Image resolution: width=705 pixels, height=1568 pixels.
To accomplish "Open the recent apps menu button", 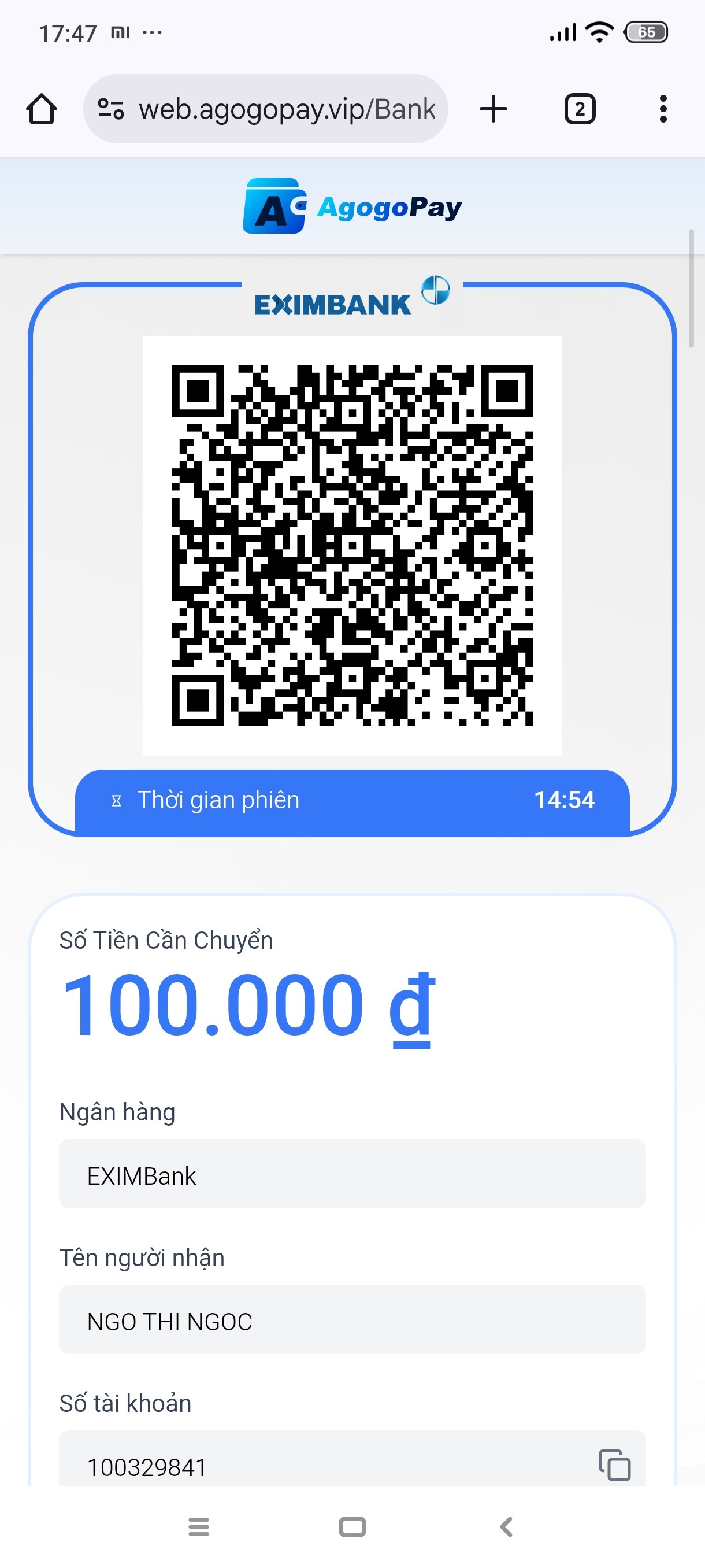I will click(x=199, y=1526).
